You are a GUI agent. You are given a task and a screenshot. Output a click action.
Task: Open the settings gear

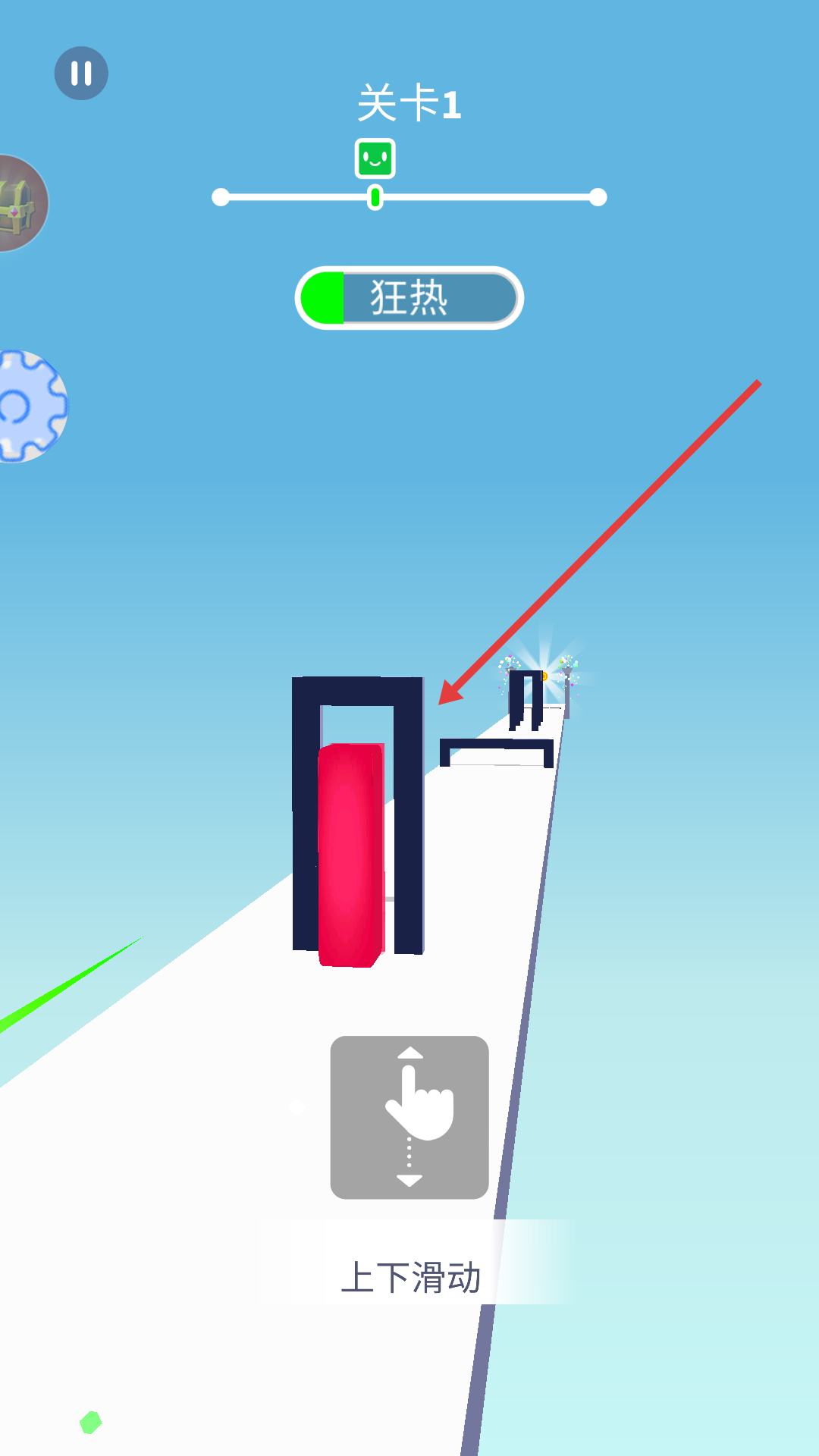[x=27, y=406]
